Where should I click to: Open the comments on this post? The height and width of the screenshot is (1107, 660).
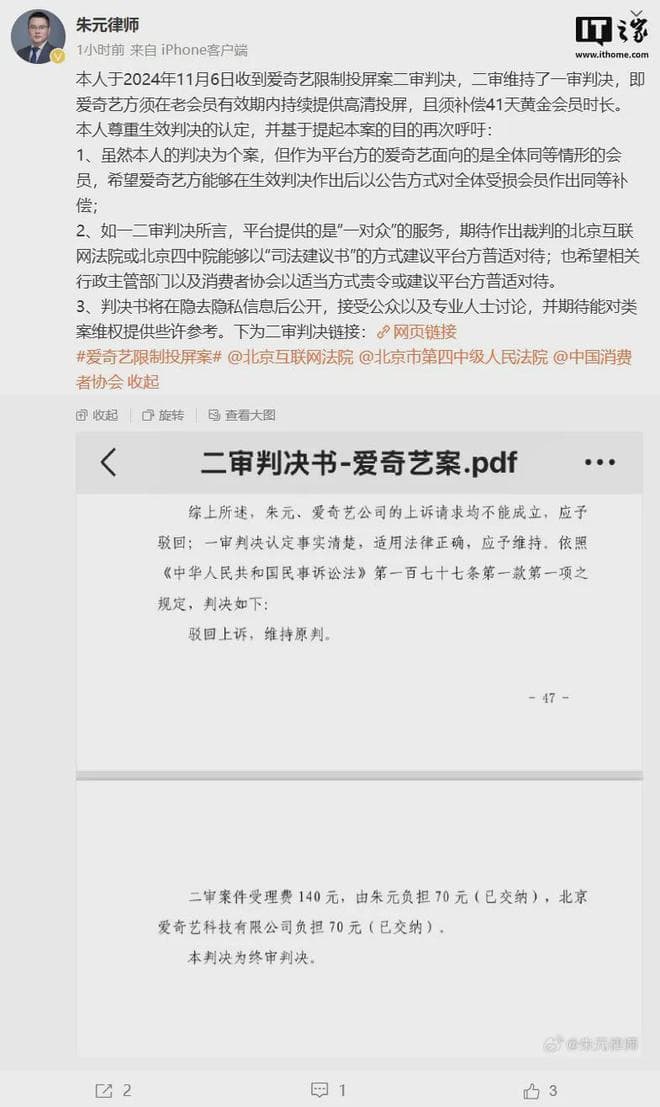pos(328,1090)
